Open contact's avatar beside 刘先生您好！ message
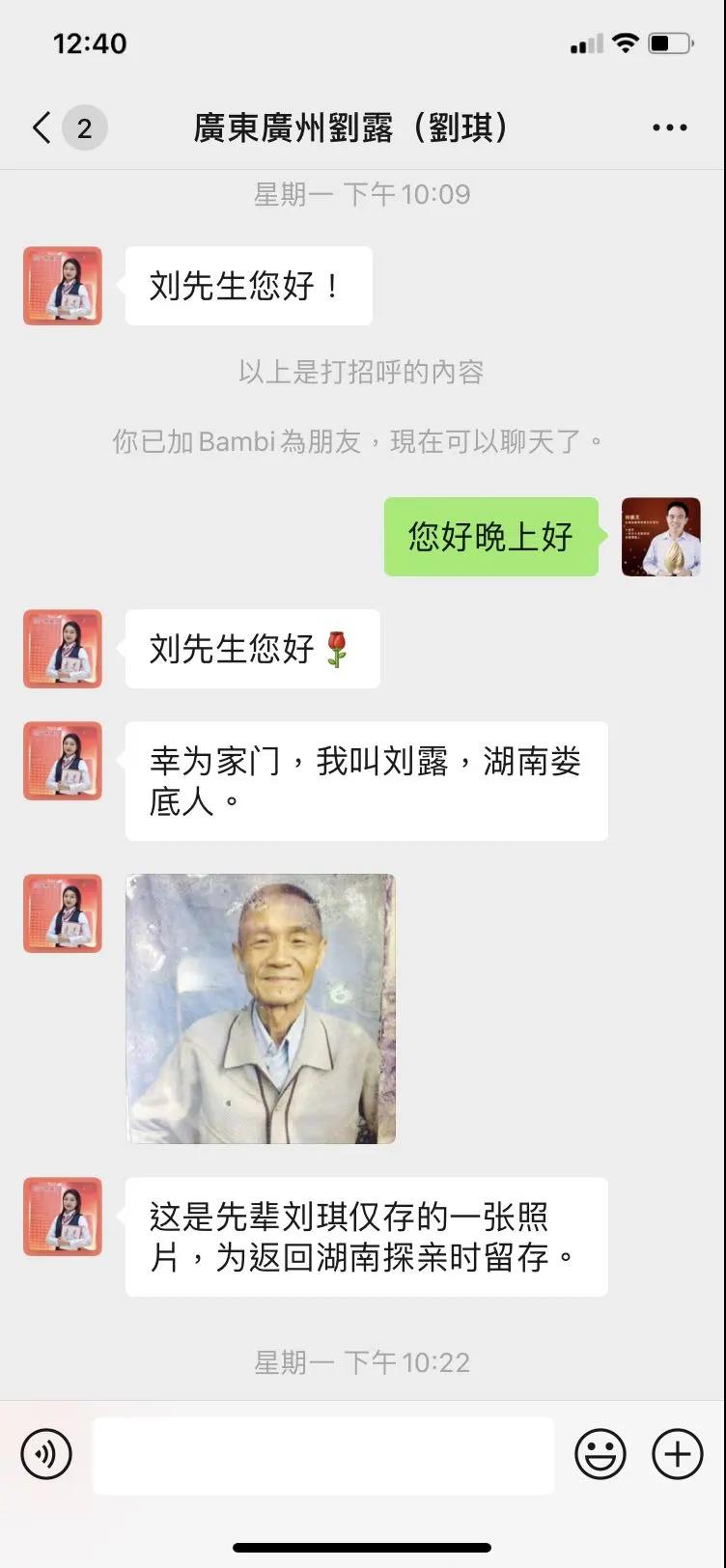This screenshot has width=726, height=1568. pyautogui.click(x=63, y=286)
